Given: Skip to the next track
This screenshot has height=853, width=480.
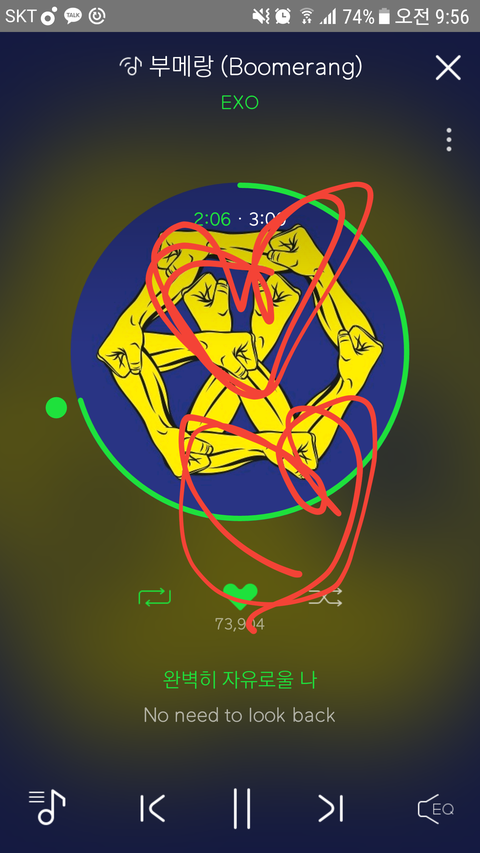Looking at the screenshot, I should coord(331,808).
